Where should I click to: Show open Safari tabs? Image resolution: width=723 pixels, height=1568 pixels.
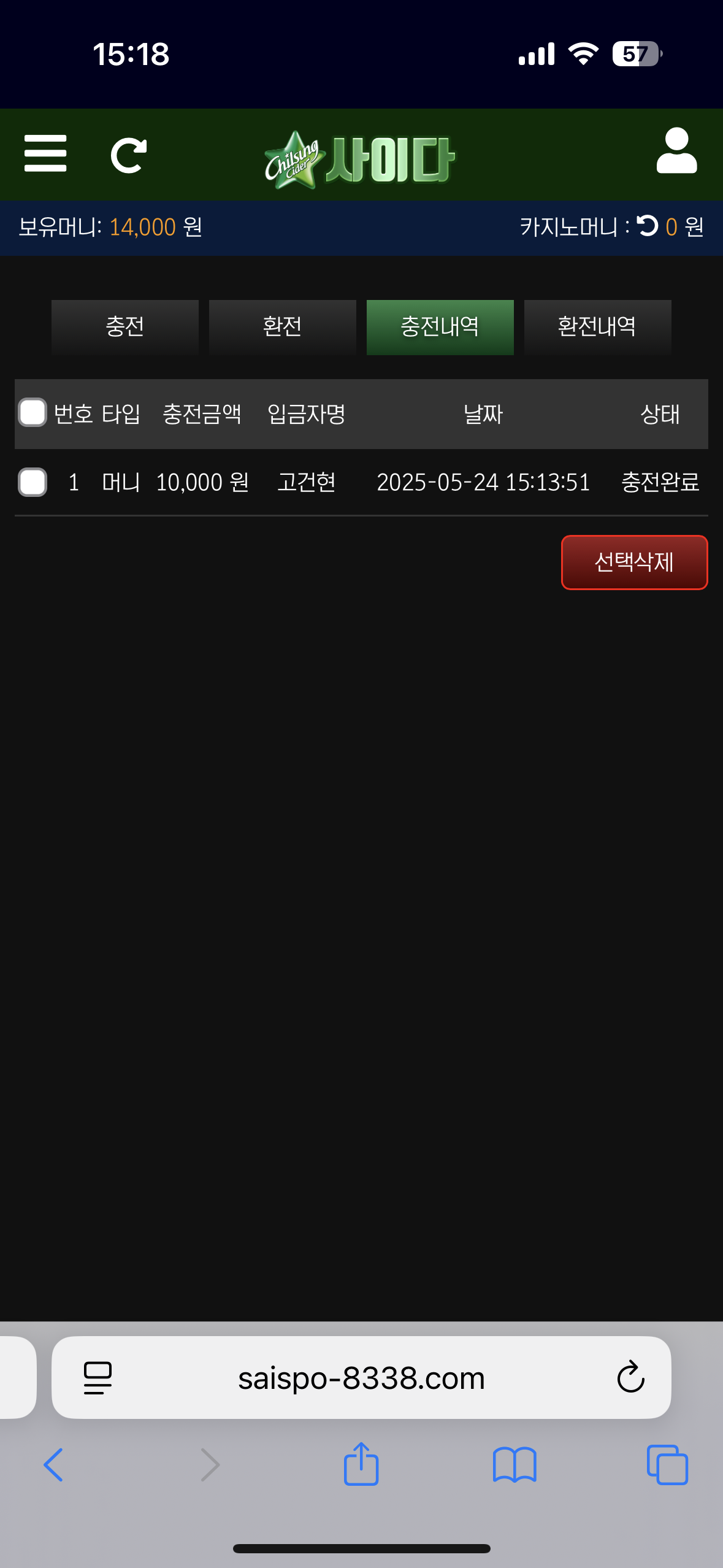(x=667, y=1465)
